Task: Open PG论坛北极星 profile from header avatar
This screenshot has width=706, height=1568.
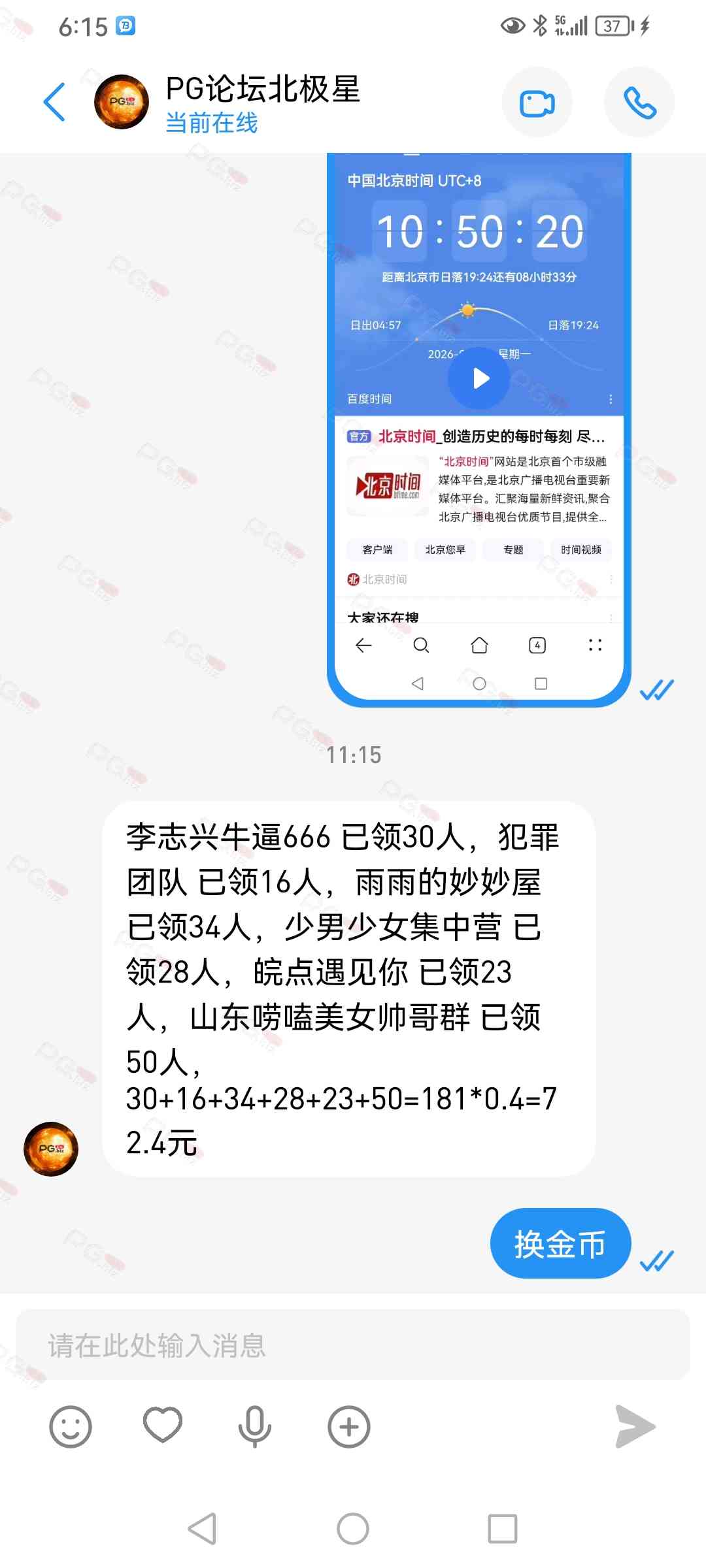Action: point(122,102)
